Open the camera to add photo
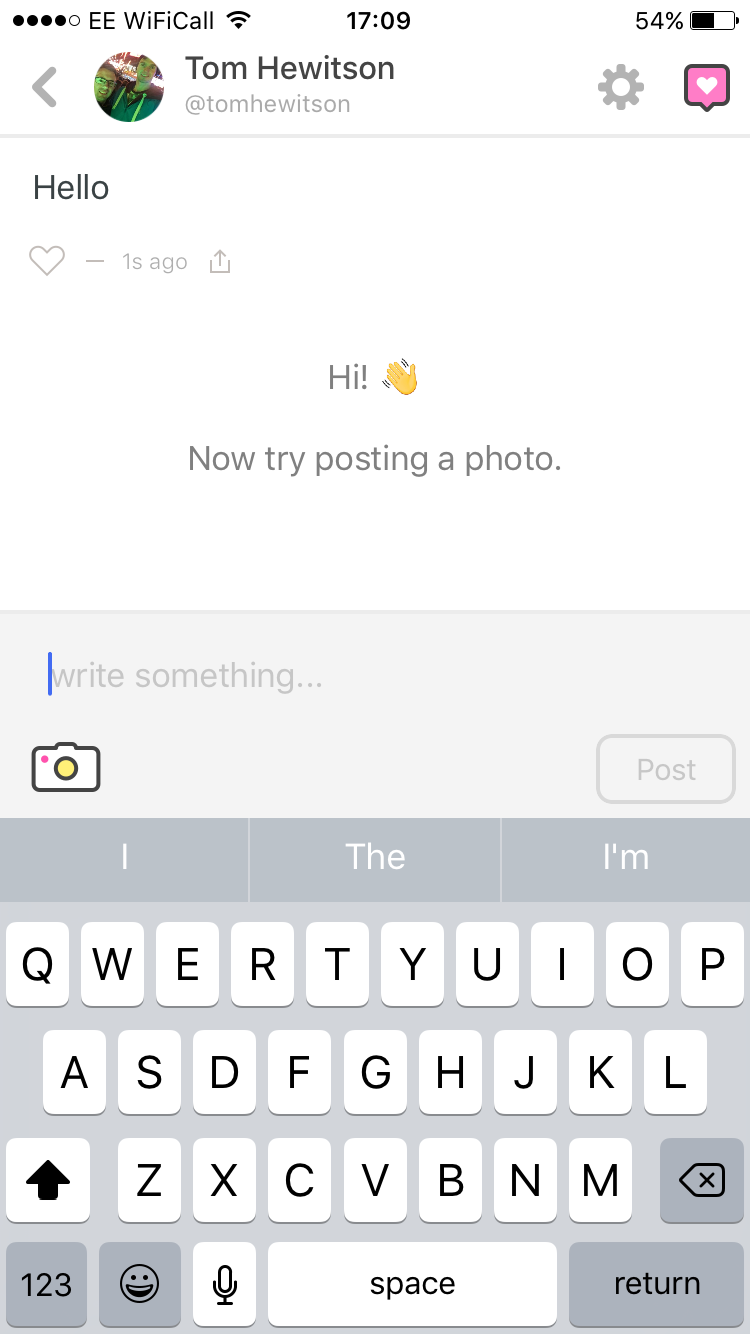The height and width of the screenshot is (1334, 750). [x=66, y=768]
